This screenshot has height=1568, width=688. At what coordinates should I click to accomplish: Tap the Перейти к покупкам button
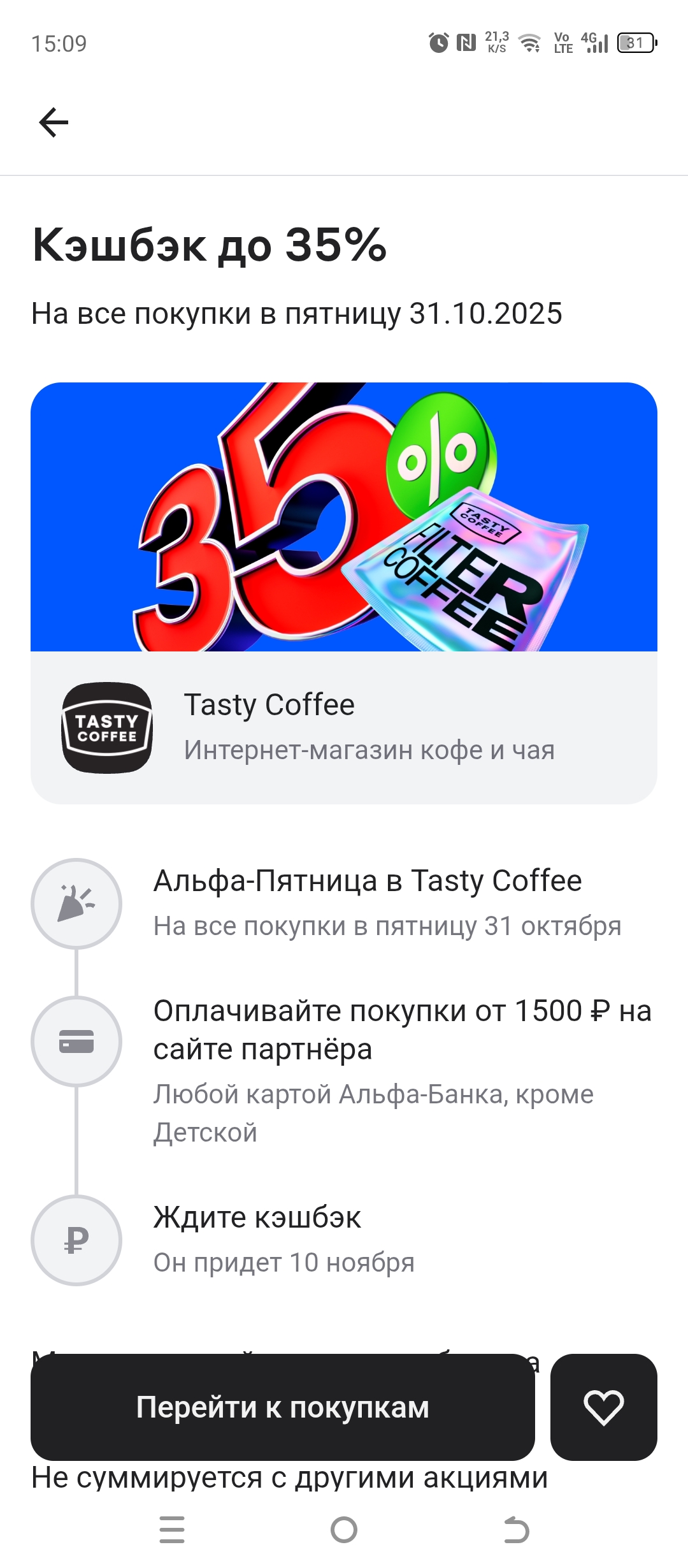[x=282, y=1407]
